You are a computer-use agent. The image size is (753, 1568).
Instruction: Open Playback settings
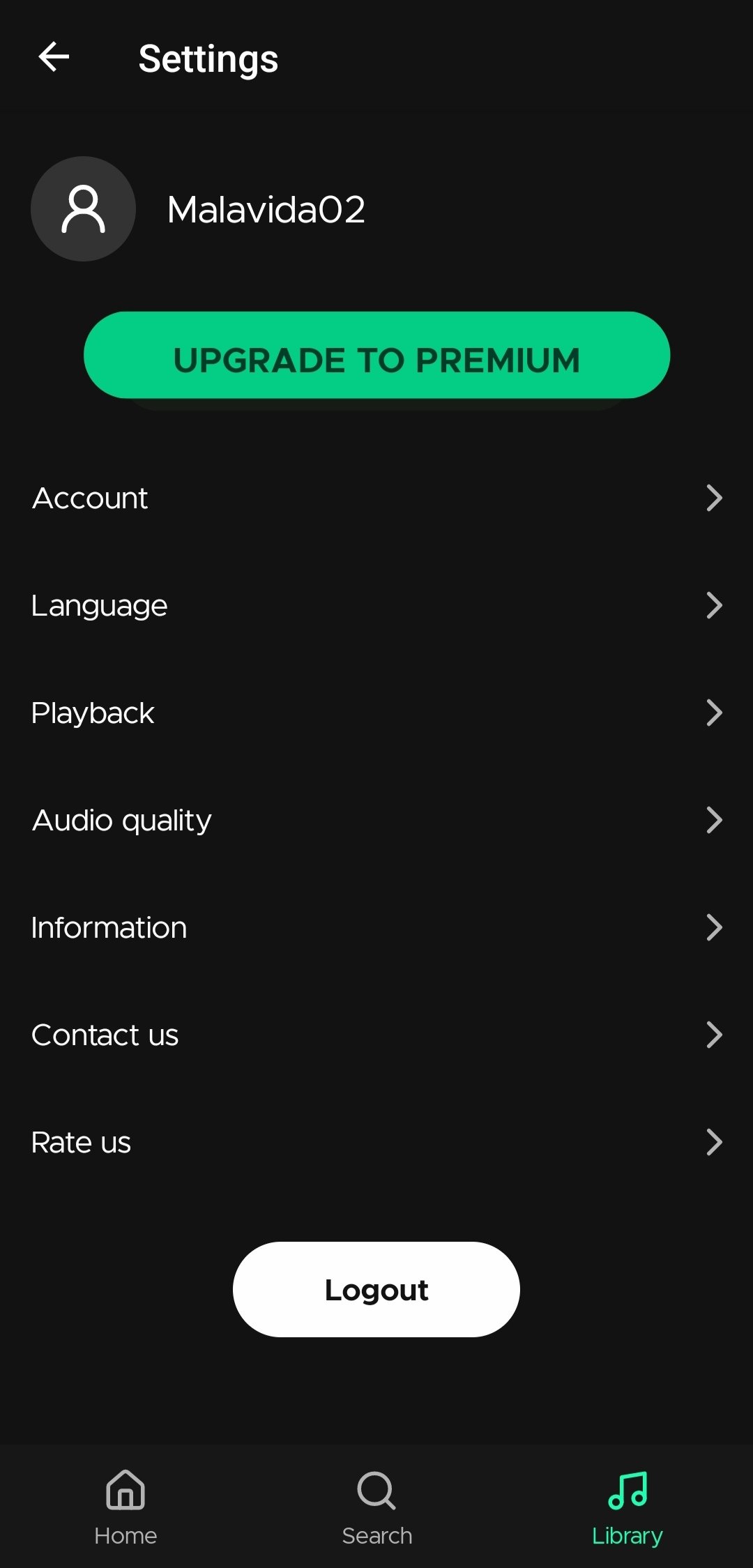coord(376,713)
